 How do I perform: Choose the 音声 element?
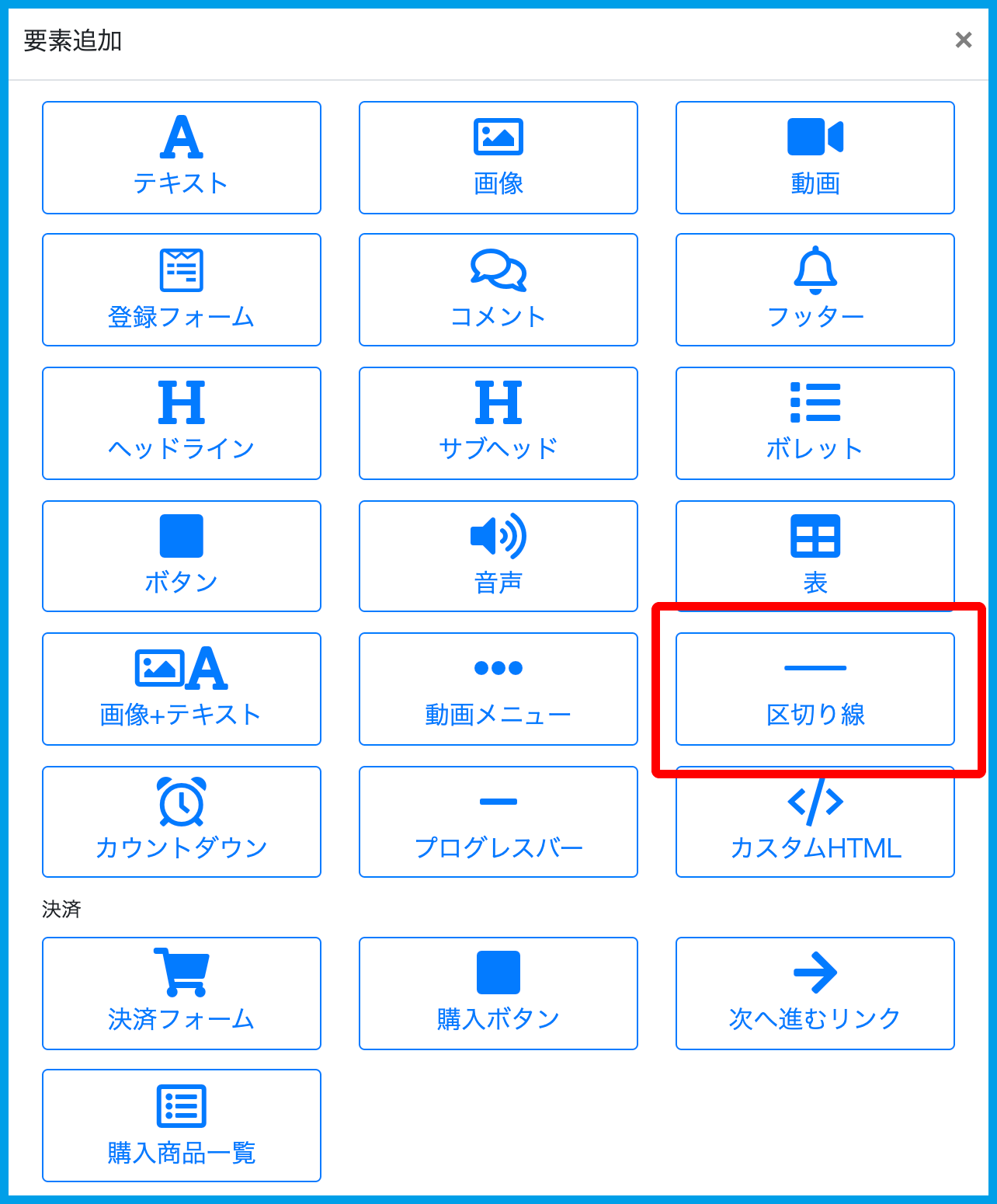[498, 556]
